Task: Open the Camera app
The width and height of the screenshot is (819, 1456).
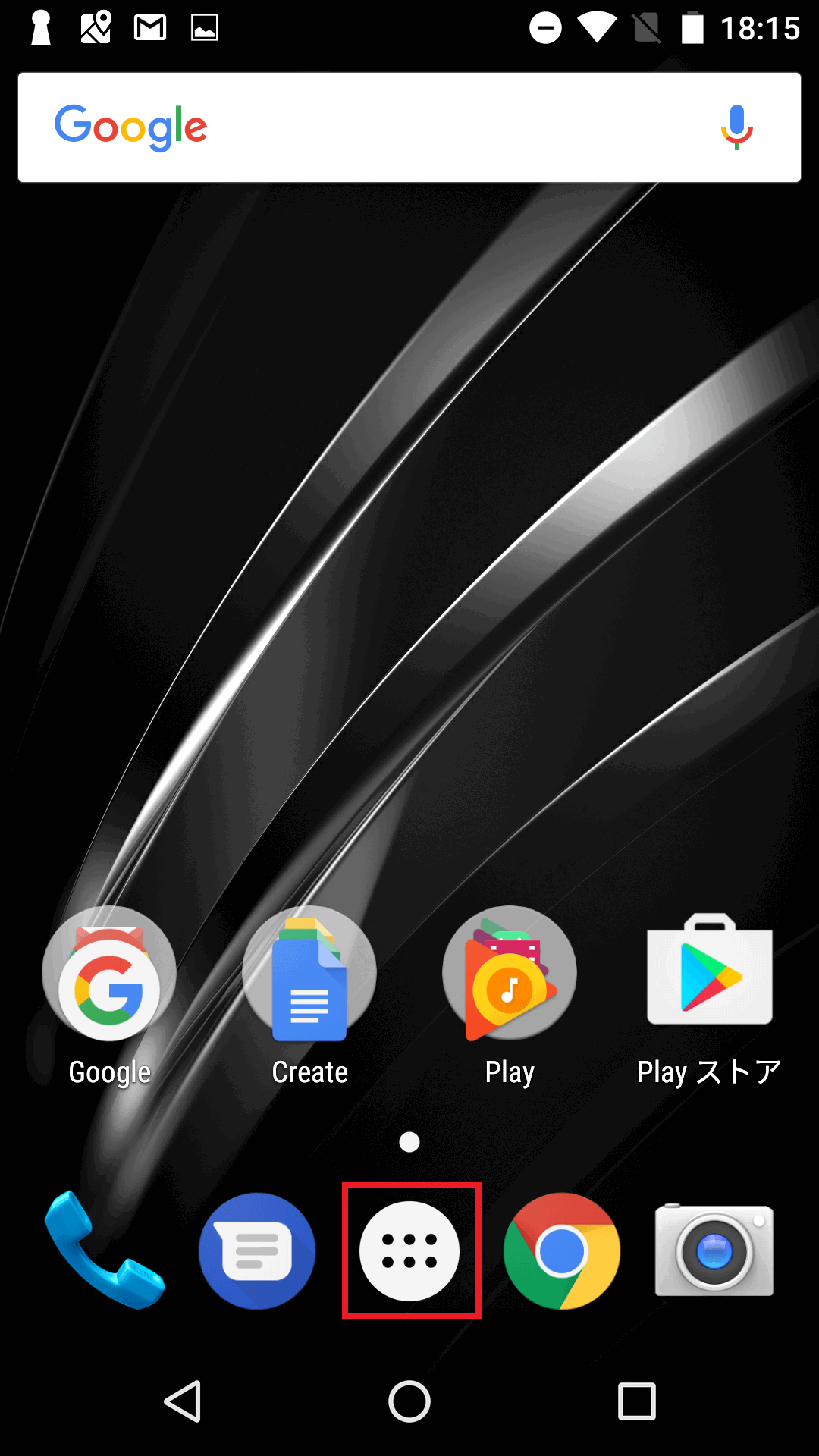Action: [714, 1251]
